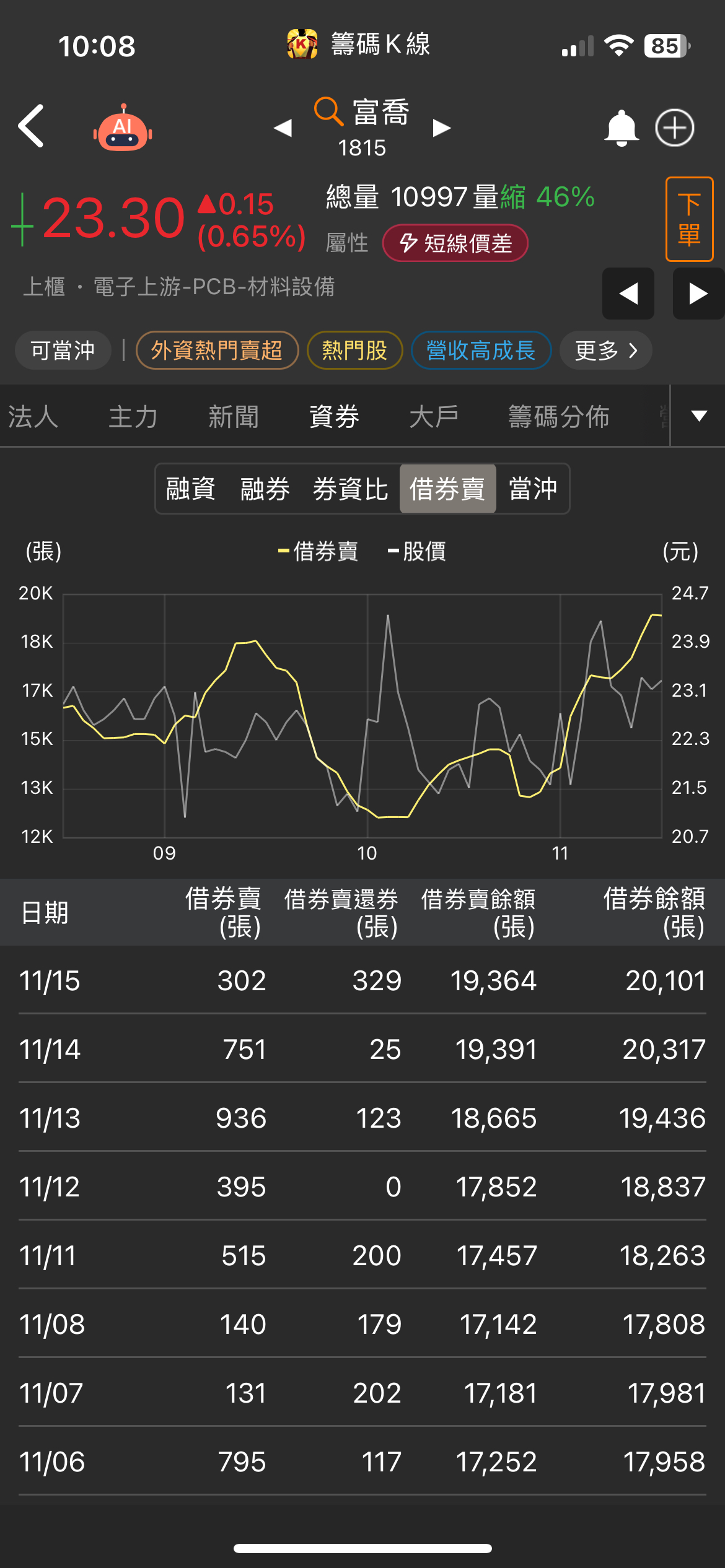Select the 熱門股 chip
The image size is (725, 1568).
(x=354, y=351)
